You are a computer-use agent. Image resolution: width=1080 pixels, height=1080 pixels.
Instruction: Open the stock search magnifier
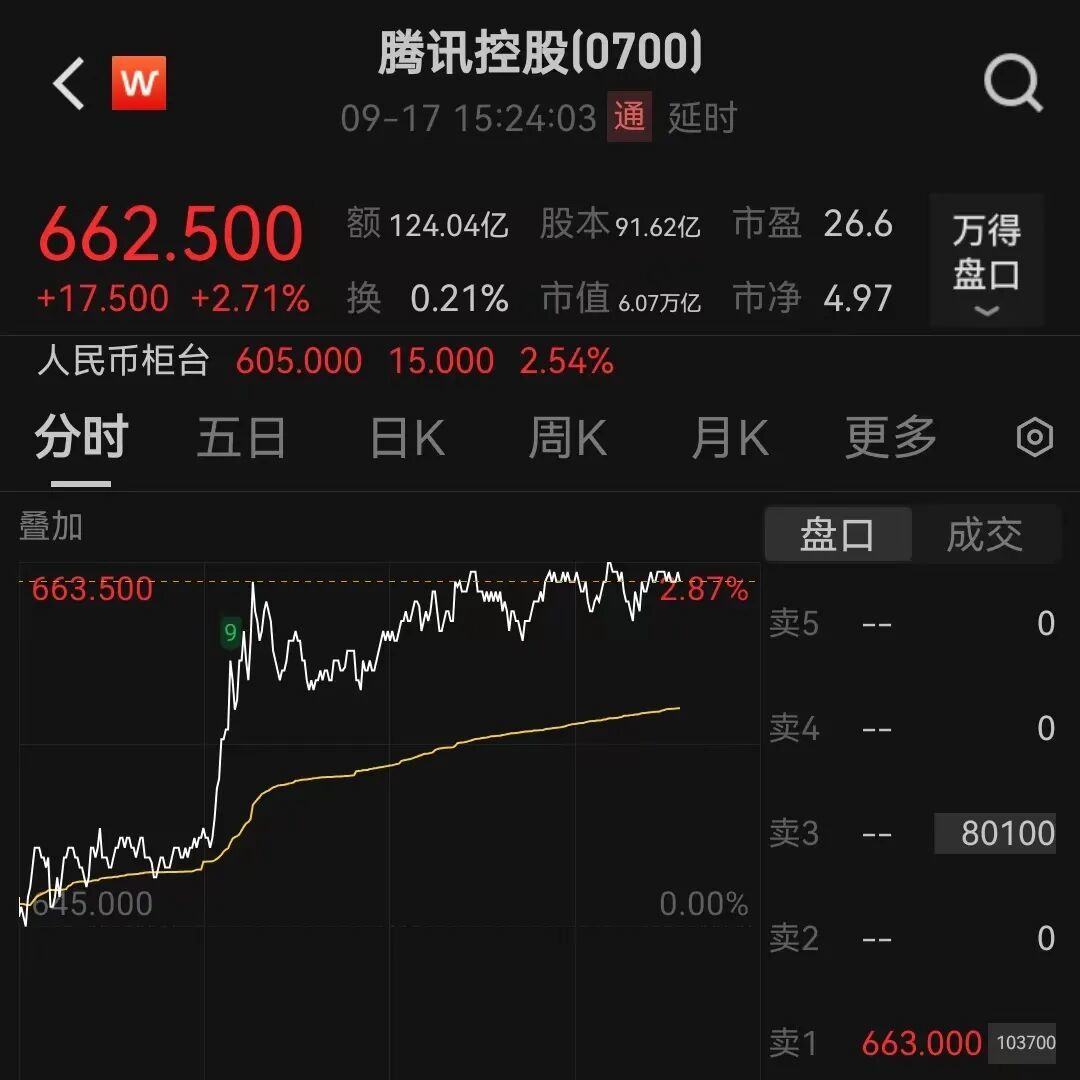pos(1013,84)
